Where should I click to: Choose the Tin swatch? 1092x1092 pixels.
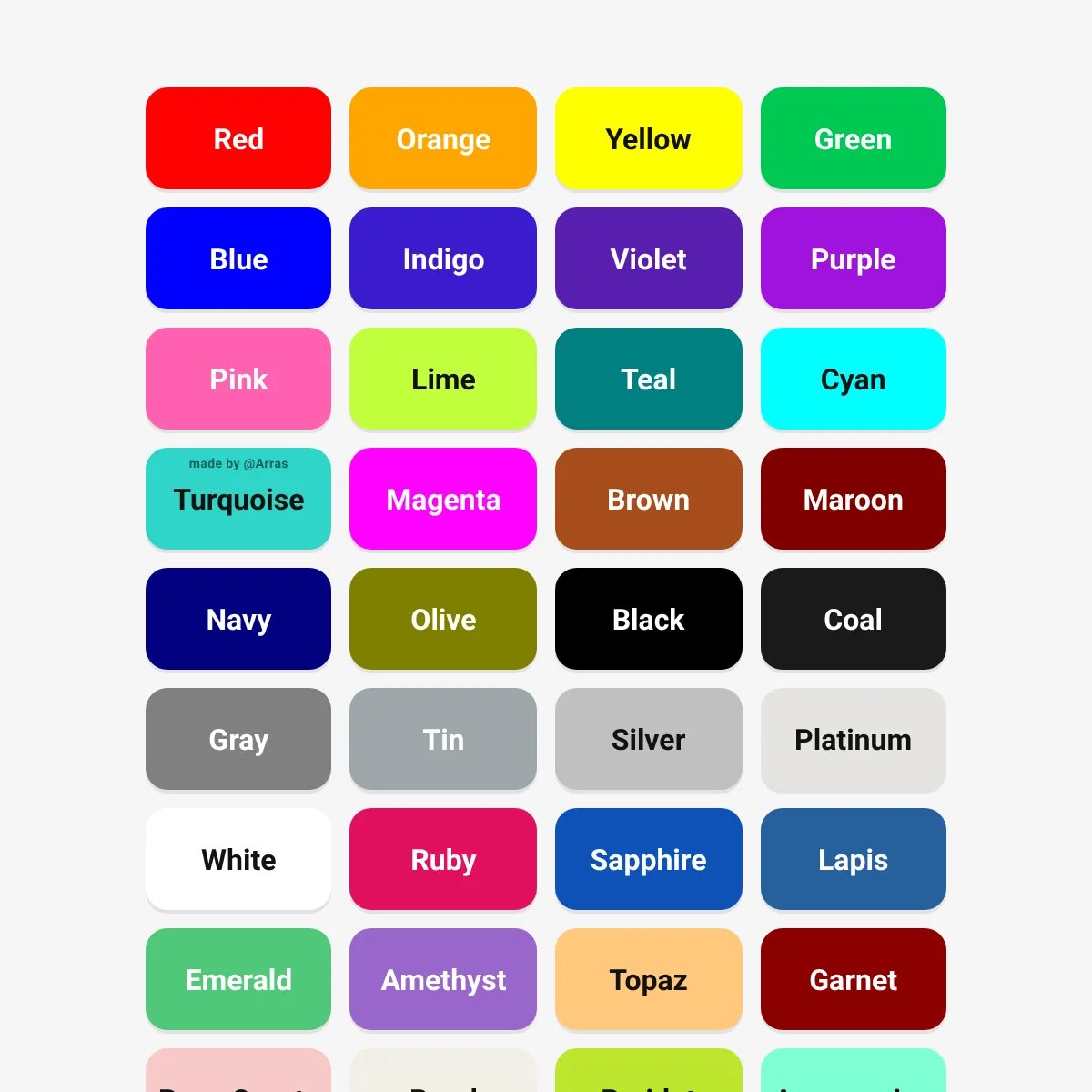coord(443,739)
